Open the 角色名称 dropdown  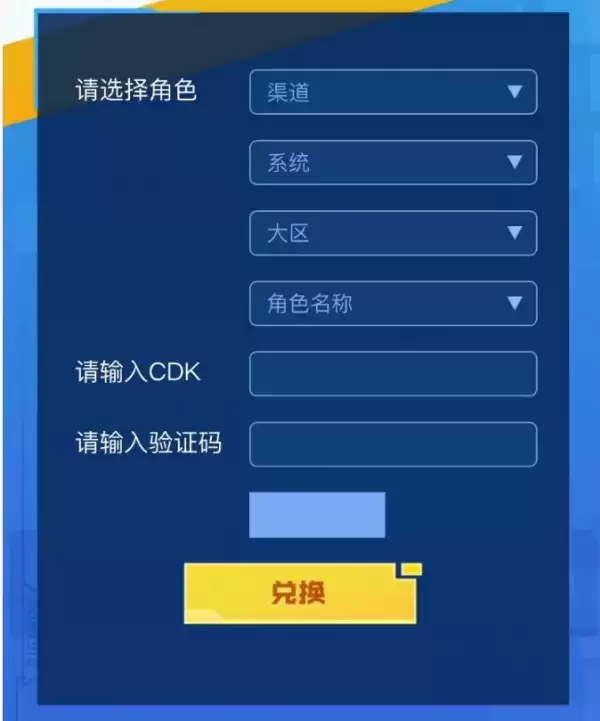393,304
